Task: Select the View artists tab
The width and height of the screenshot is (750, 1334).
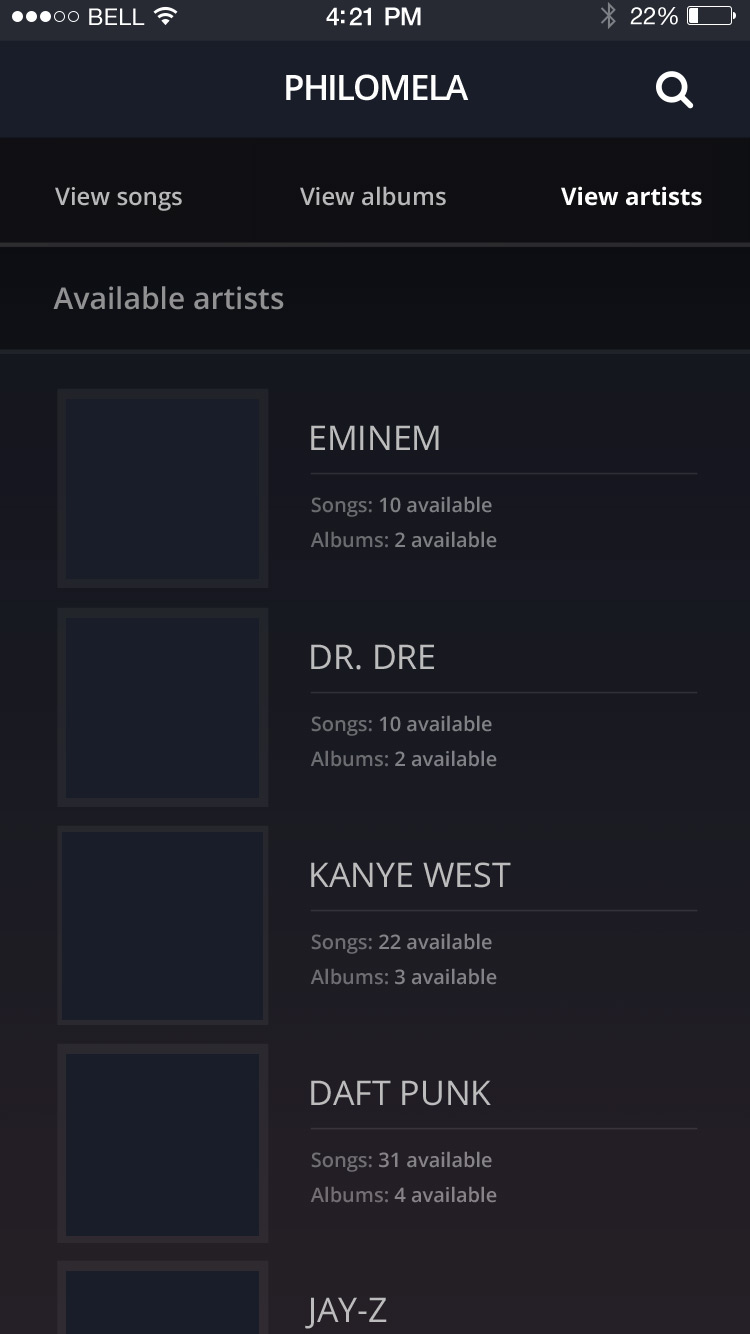Action: (631, 196)
